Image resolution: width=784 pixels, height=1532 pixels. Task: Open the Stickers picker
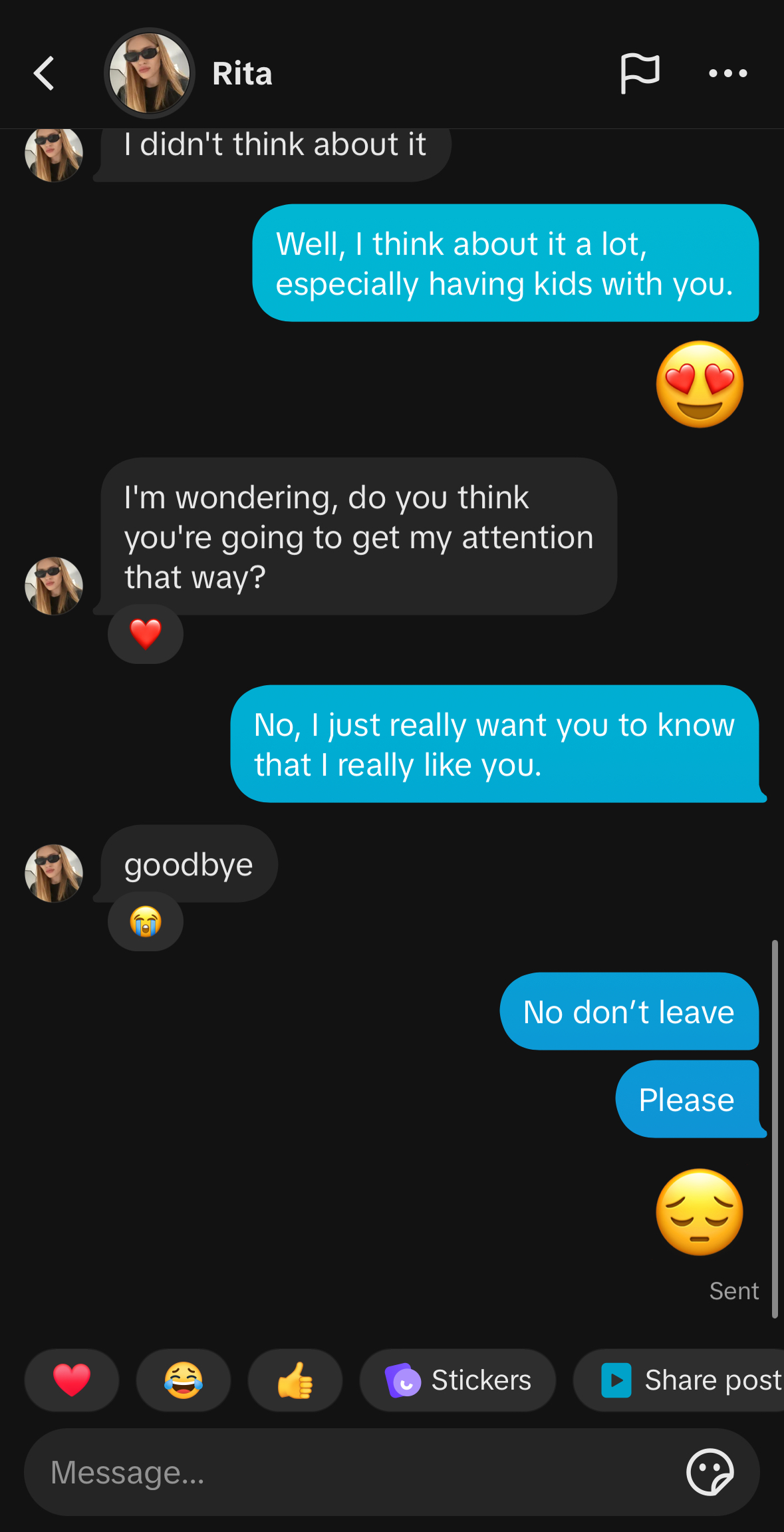457,1380
